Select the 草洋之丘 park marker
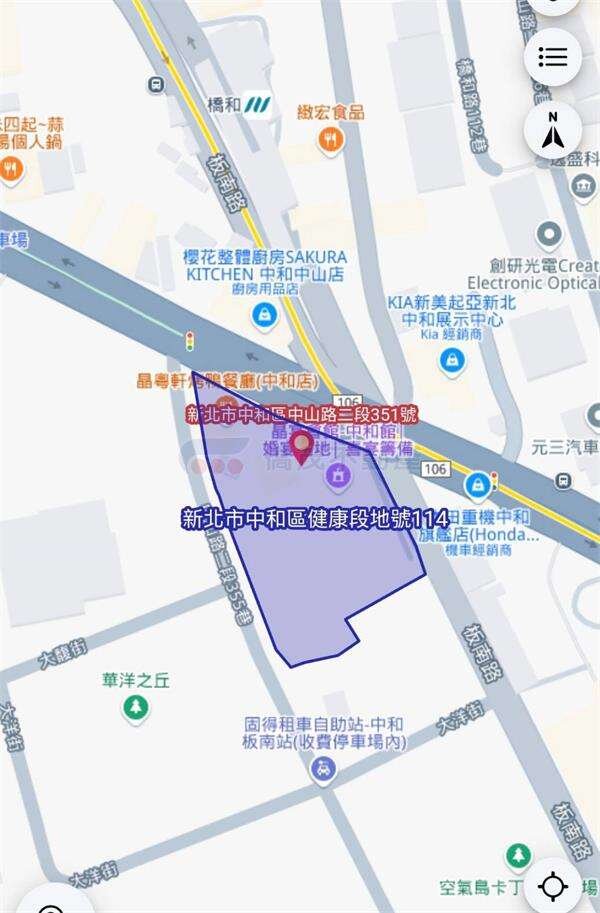Viewport: 600px width, 913px height. click(x=135, y=708)
